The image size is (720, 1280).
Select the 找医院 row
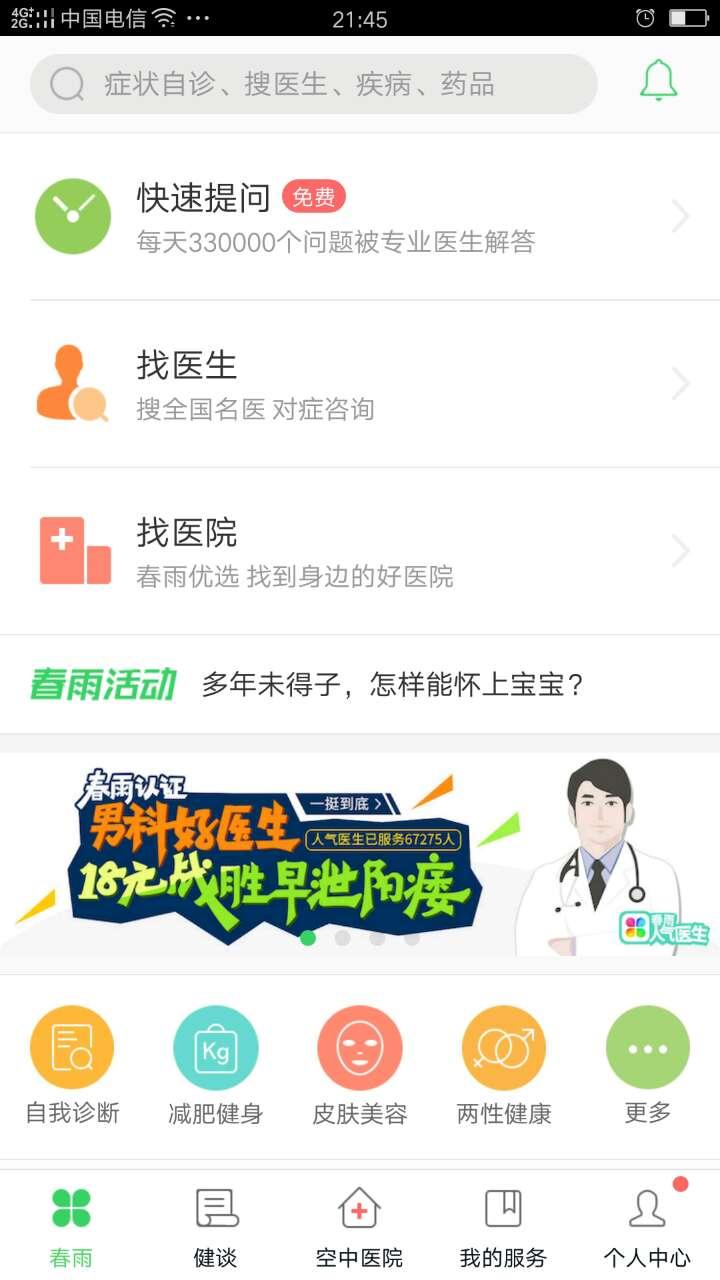click(x=360, y=551)
